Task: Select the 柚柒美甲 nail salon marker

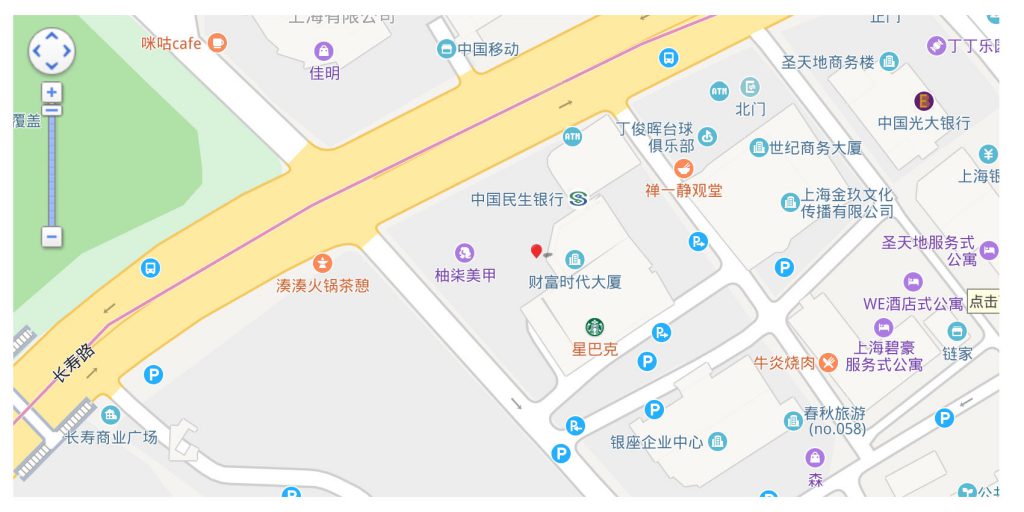Action: point(465,253)
